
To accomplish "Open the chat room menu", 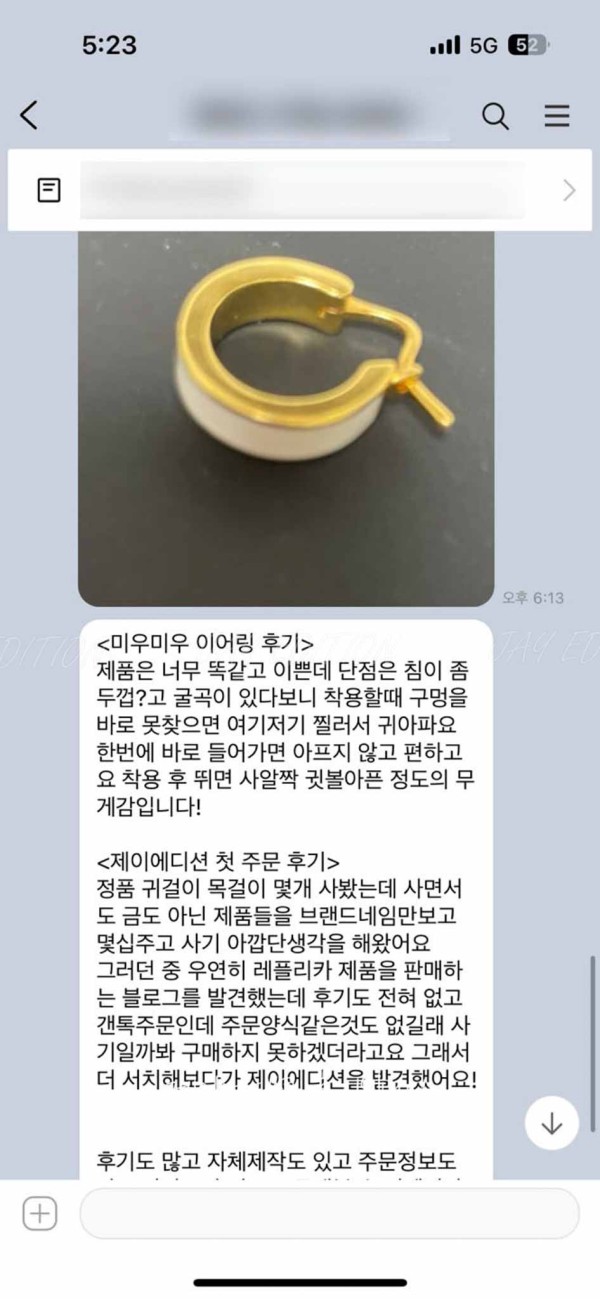I will (557, 116).
